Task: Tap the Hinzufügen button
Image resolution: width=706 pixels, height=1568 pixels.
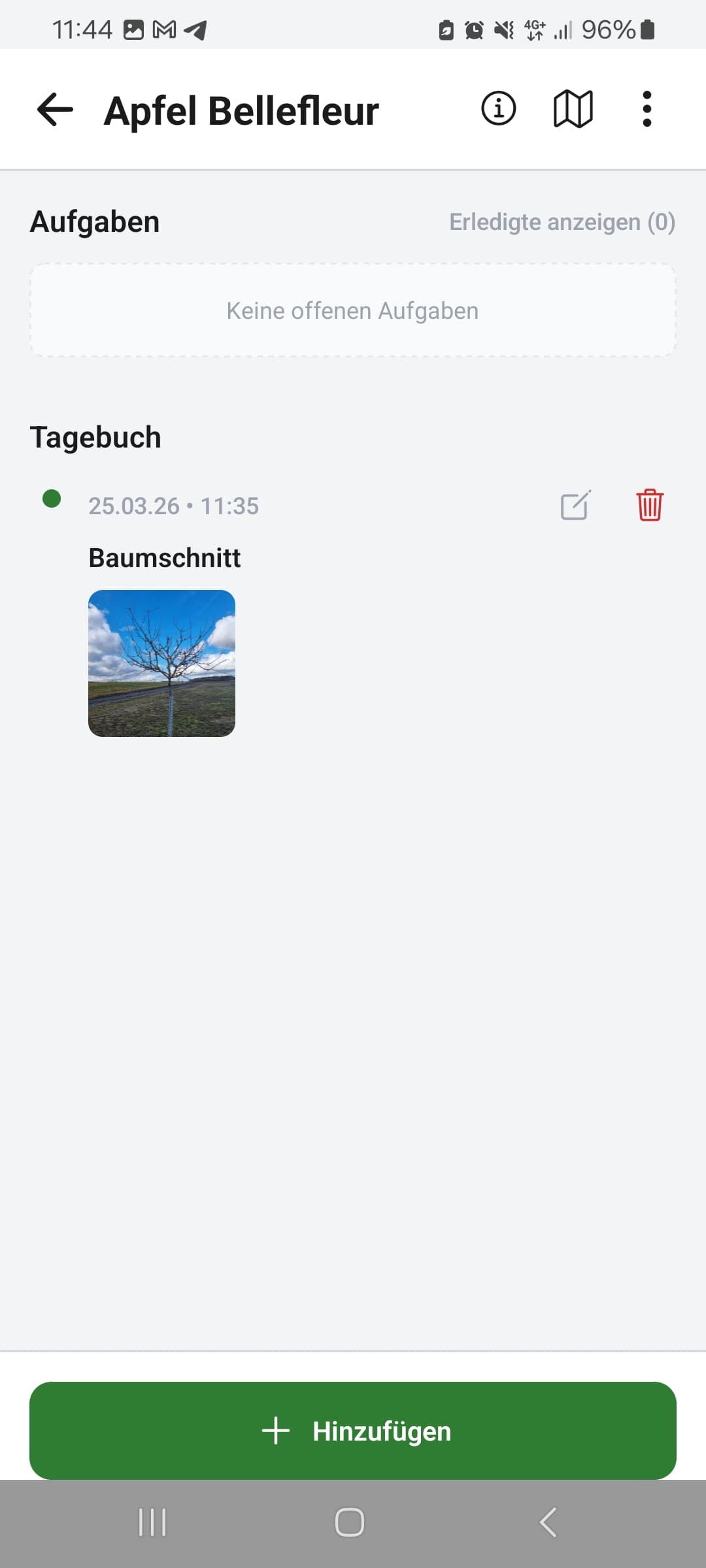Action: [x=353, y=1430]
